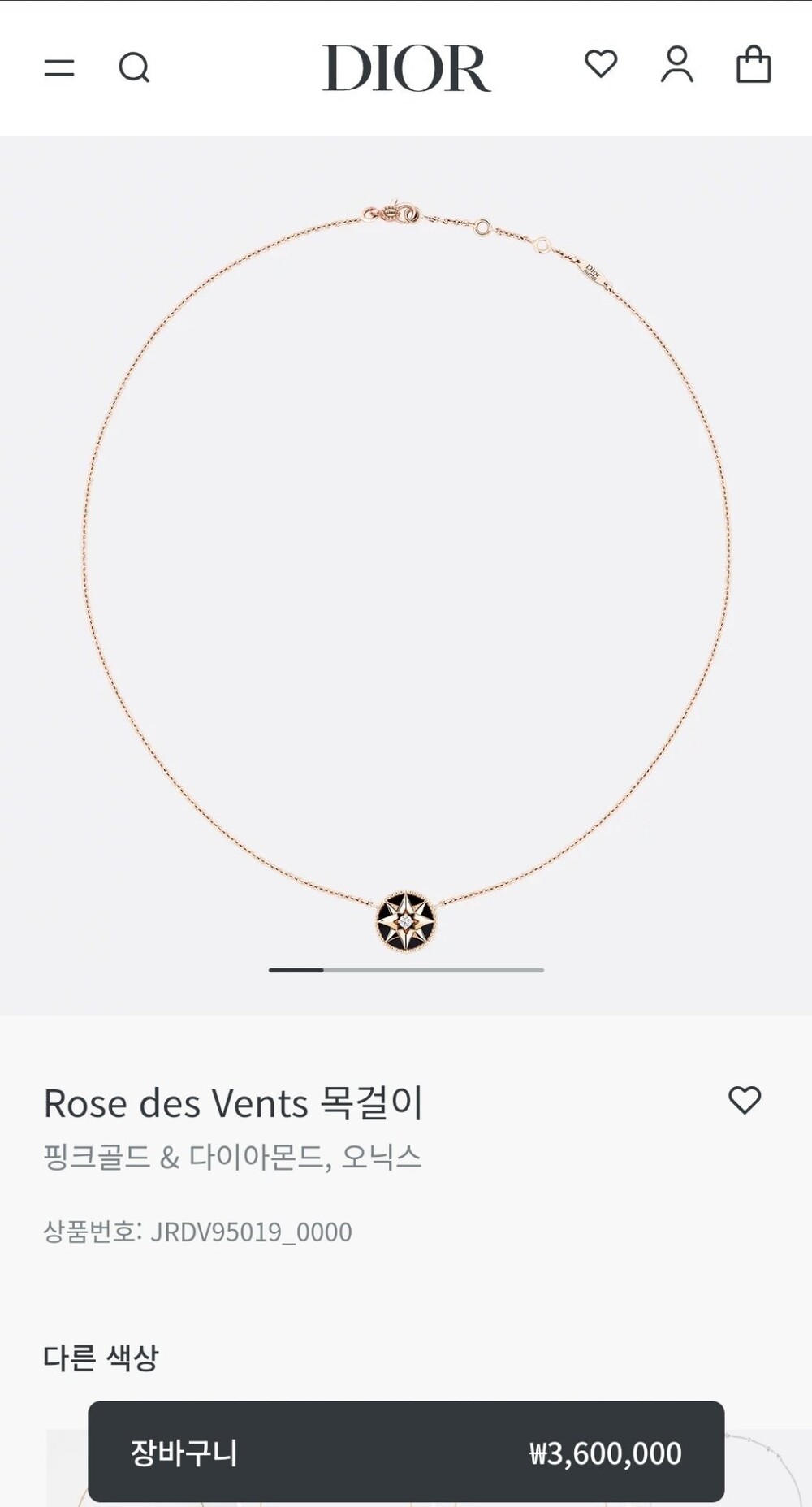Open the shopping bag
812x1507 pixels.
coord(754,65)
